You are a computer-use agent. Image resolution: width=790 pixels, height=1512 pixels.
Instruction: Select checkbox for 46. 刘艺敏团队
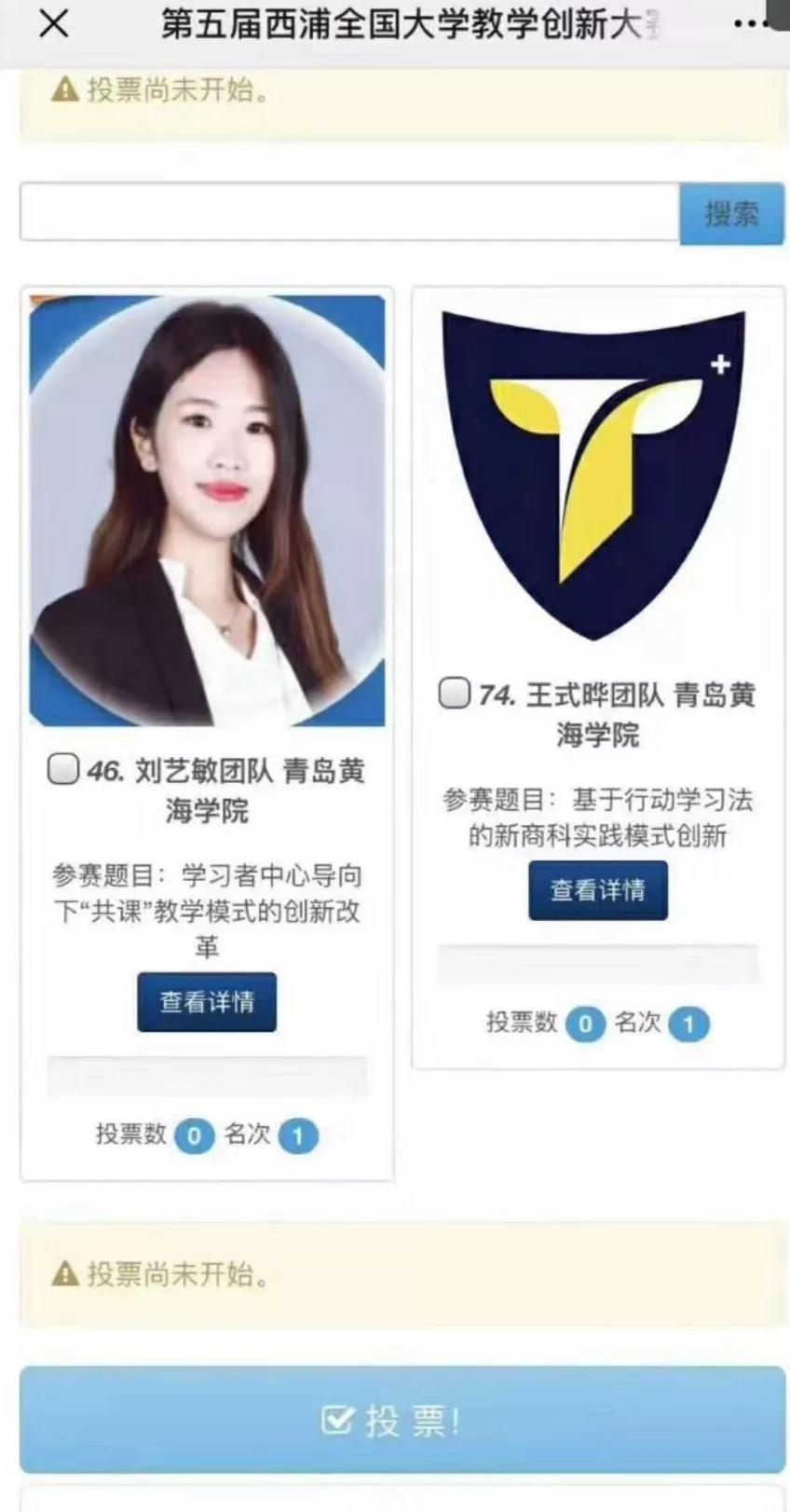62,770
